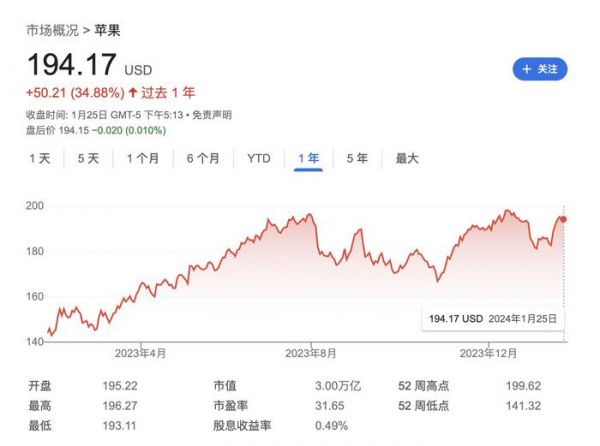
Task: Follow the Apple stock with 关注 button
Action: [540, 69]
